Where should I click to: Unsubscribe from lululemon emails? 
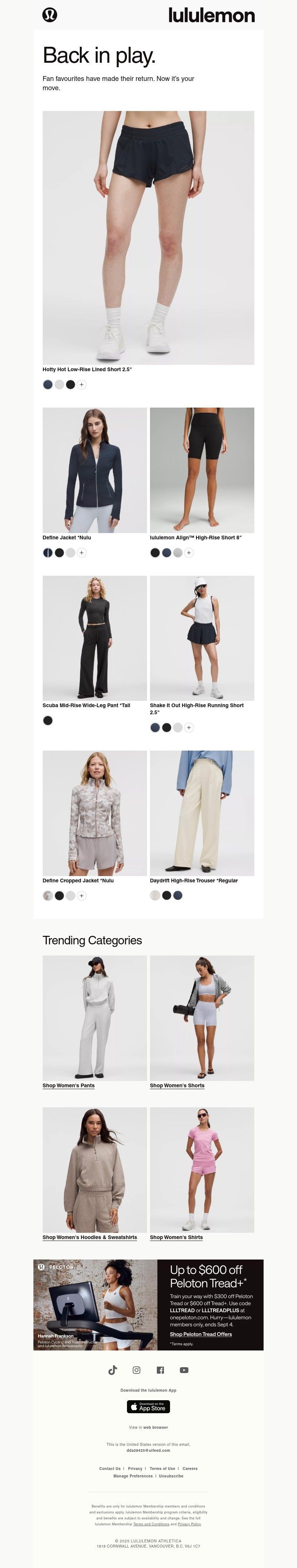coord(171,1476)
